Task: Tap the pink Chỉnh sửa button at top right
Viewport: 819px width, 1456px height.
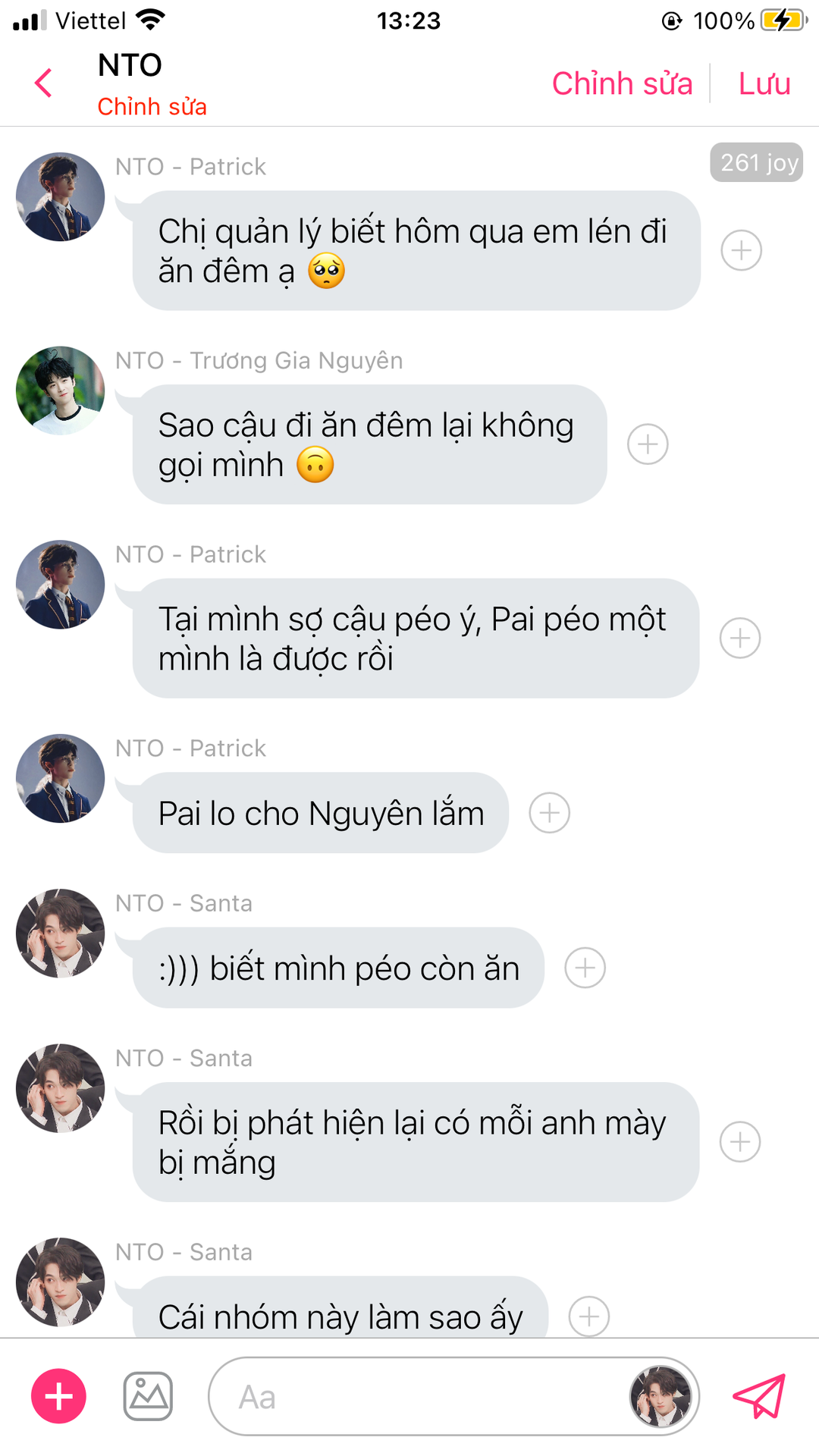Action: click(x=622, y=83)
